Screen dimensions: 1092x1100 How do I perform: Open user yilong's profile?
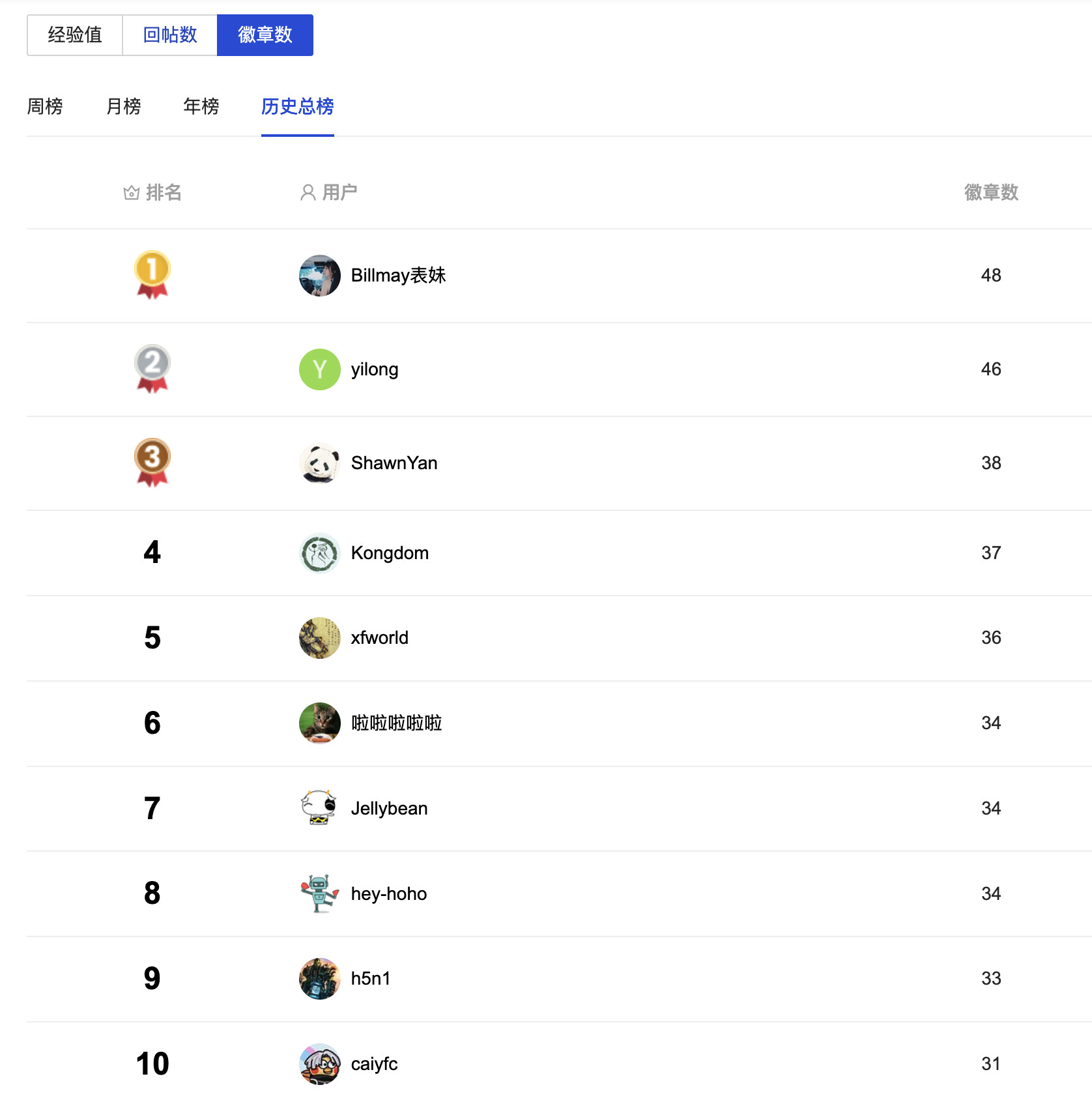click(x=374, y=369)
